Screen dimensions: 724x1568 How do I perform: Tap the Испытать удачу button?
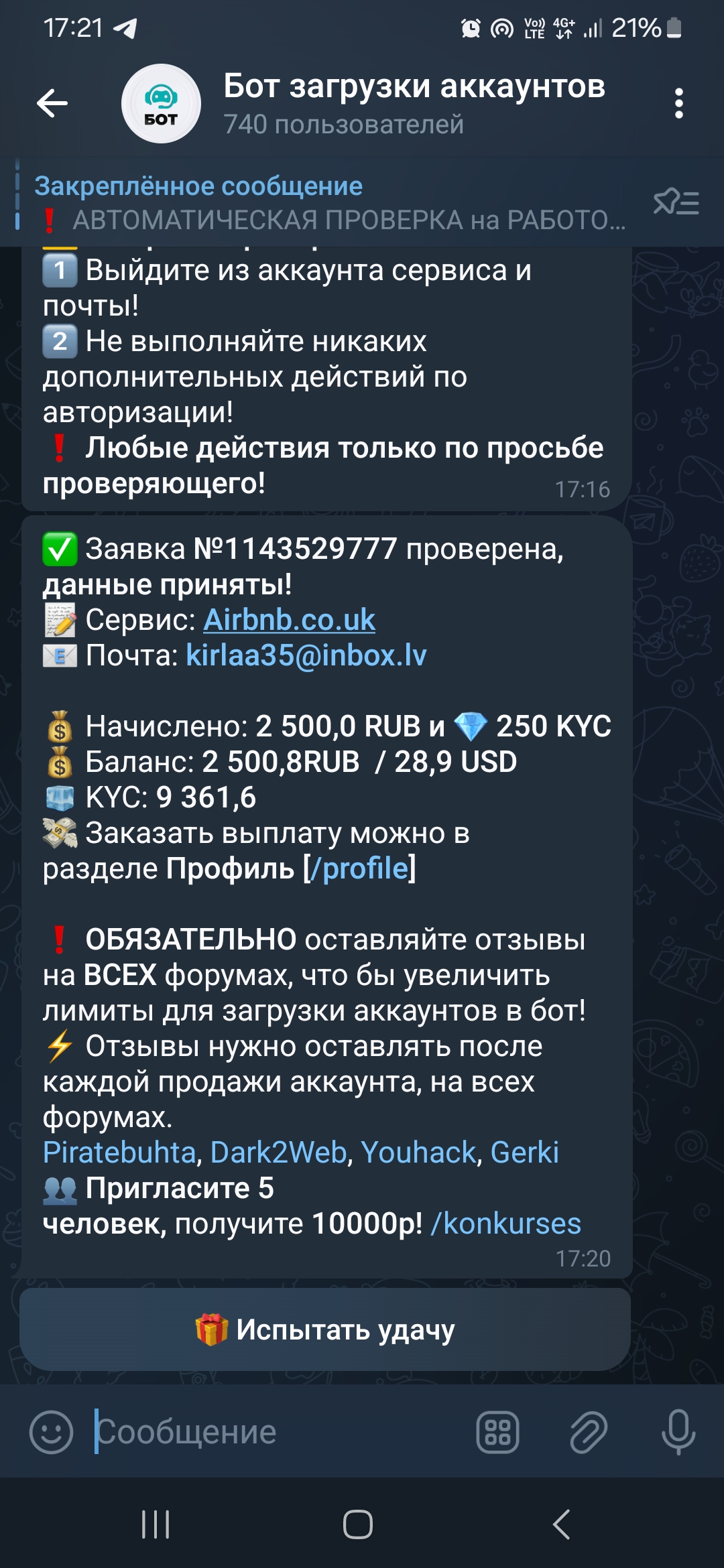coord(325,1329)
